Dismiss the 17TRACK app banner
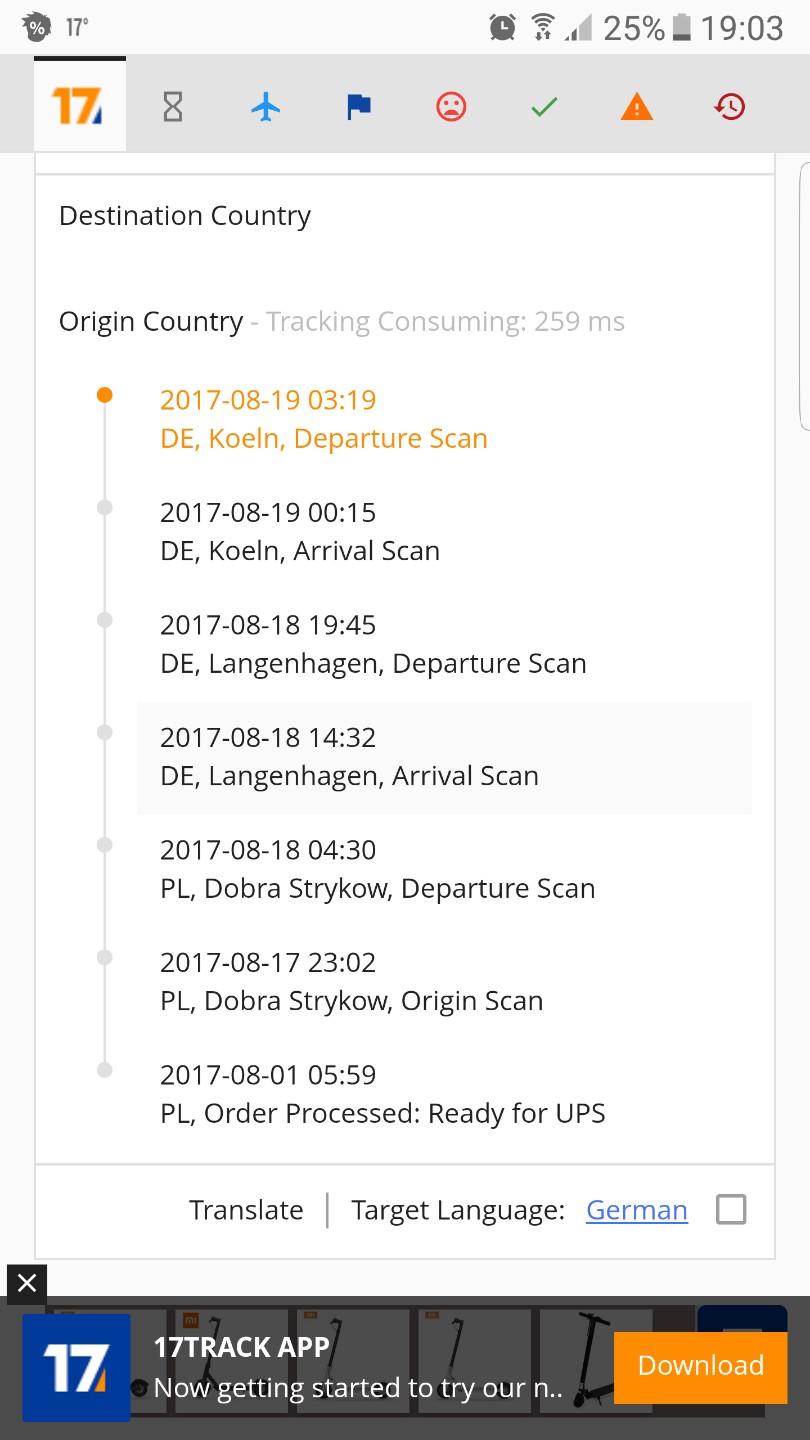This screenshot has height=1440, width=810. point(27,1284)
